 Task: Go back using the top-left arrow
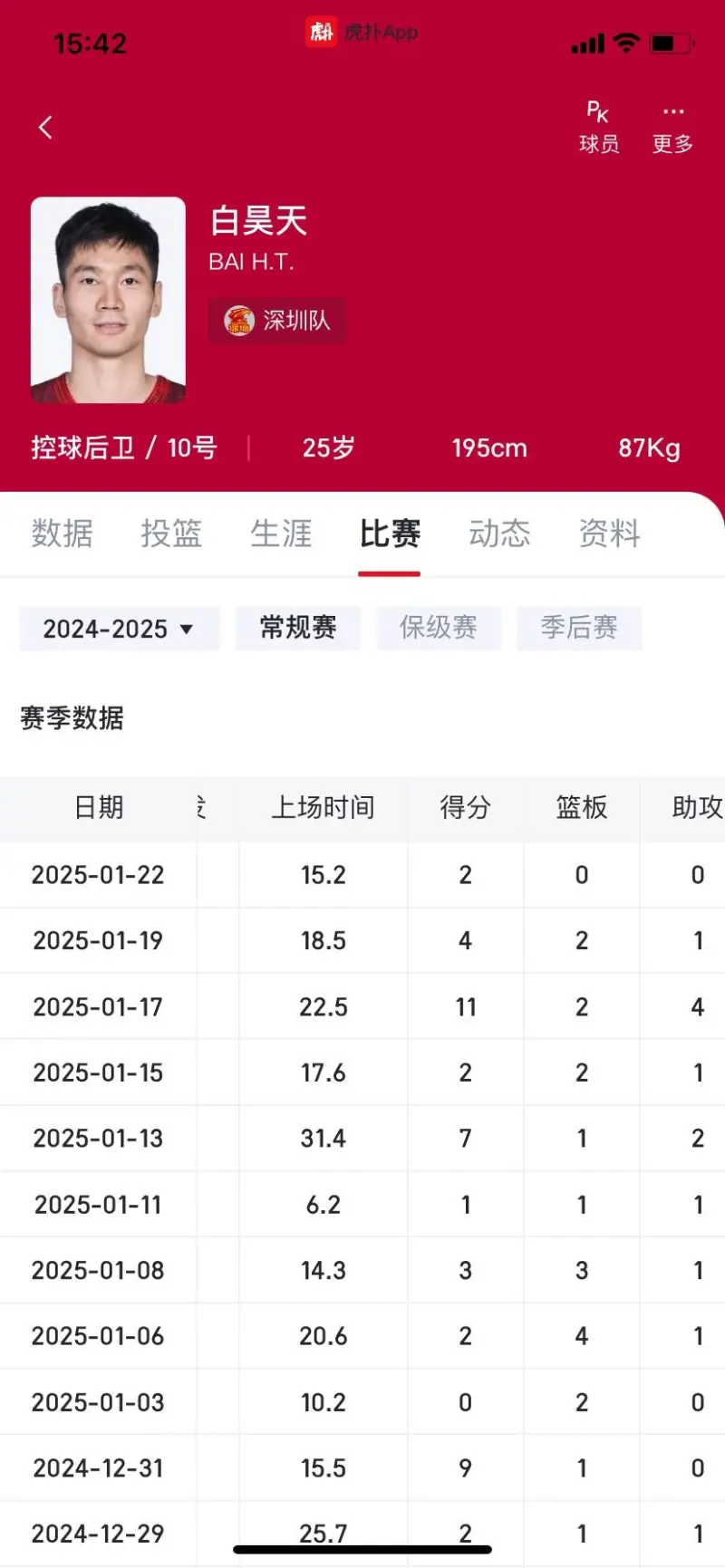coord(45,128)
